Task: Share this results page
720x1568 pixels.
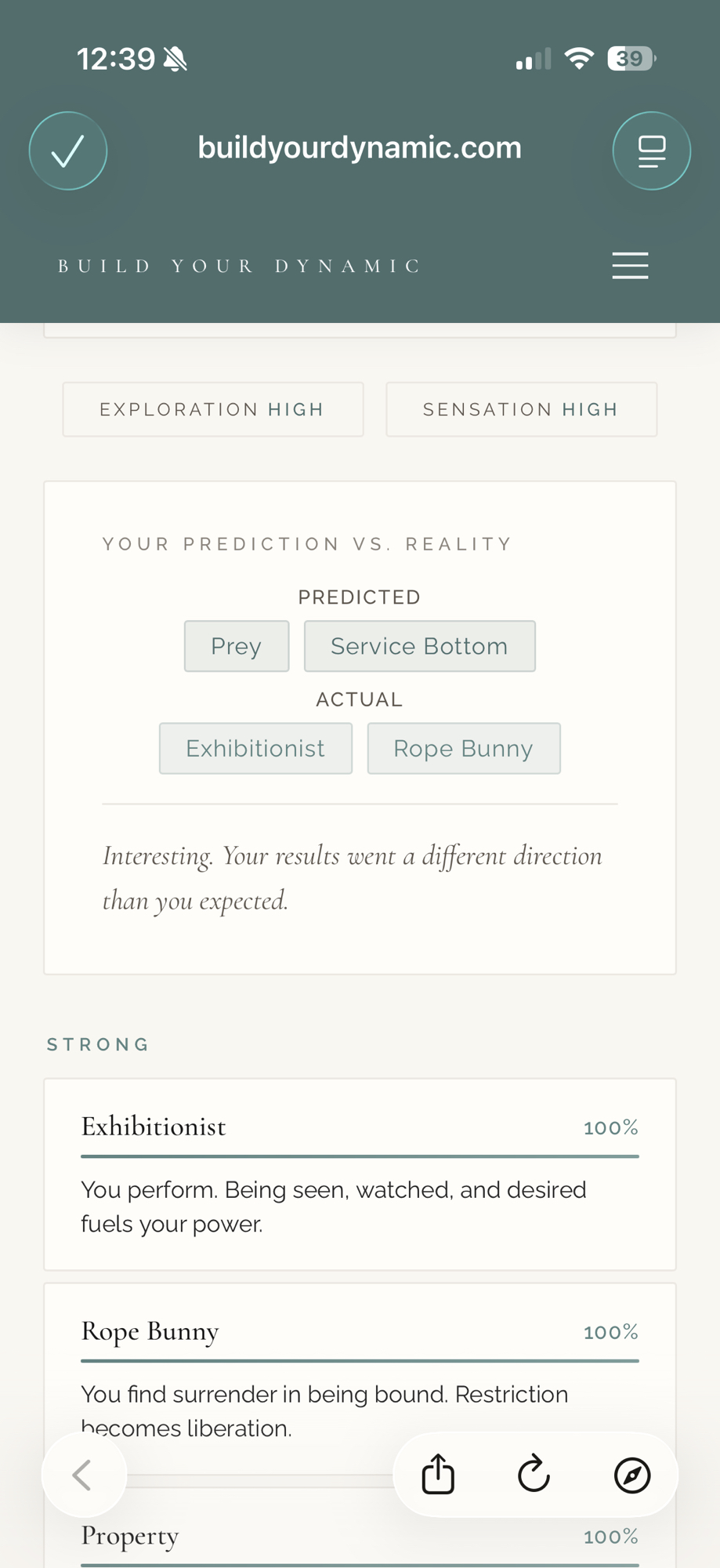Action: click(438, 1475)
